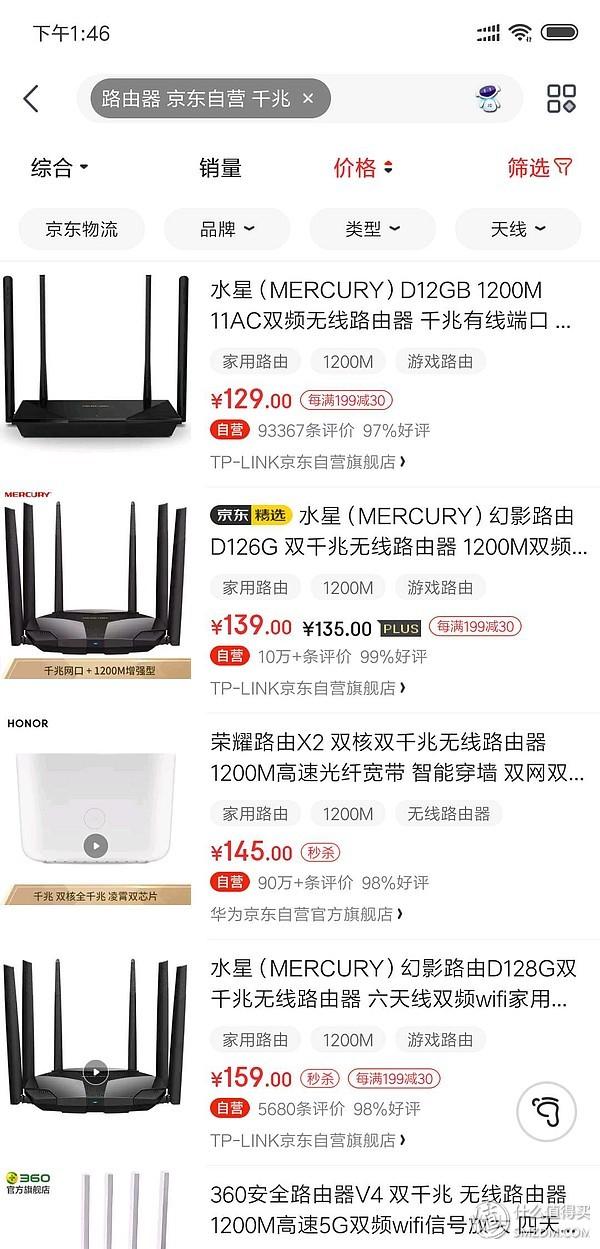Open the MERCURY D12GB router product
600x1249 pixels.
coord(390,306)
